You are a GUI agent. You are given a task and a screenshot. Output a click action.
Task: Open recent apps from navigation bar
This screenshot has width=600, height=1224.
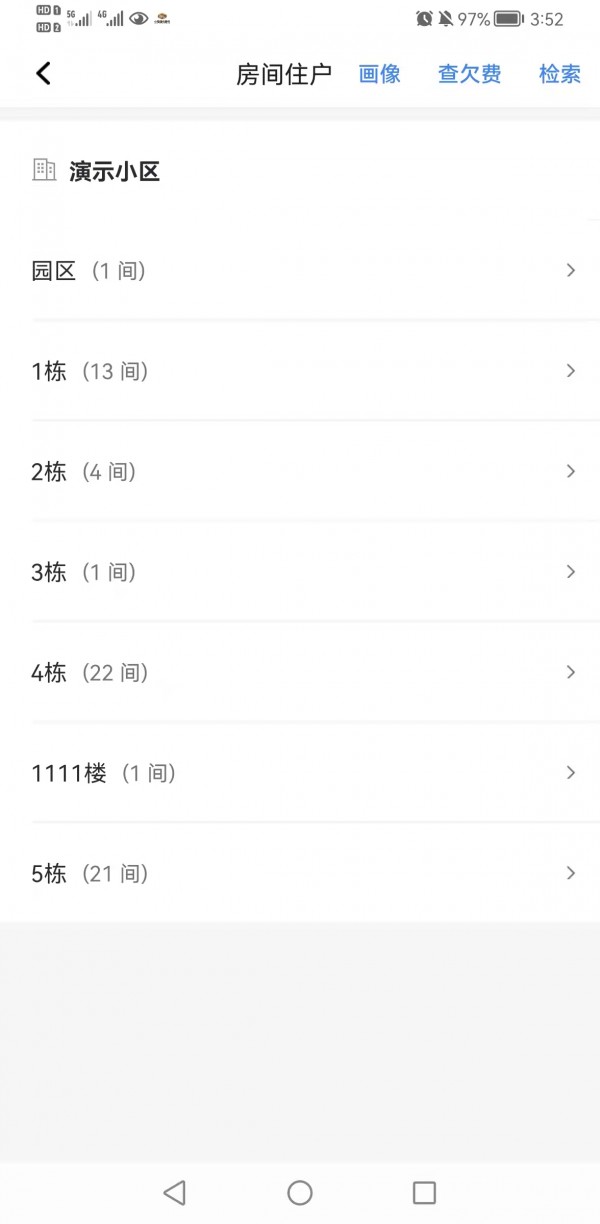tap(424, 1192)
